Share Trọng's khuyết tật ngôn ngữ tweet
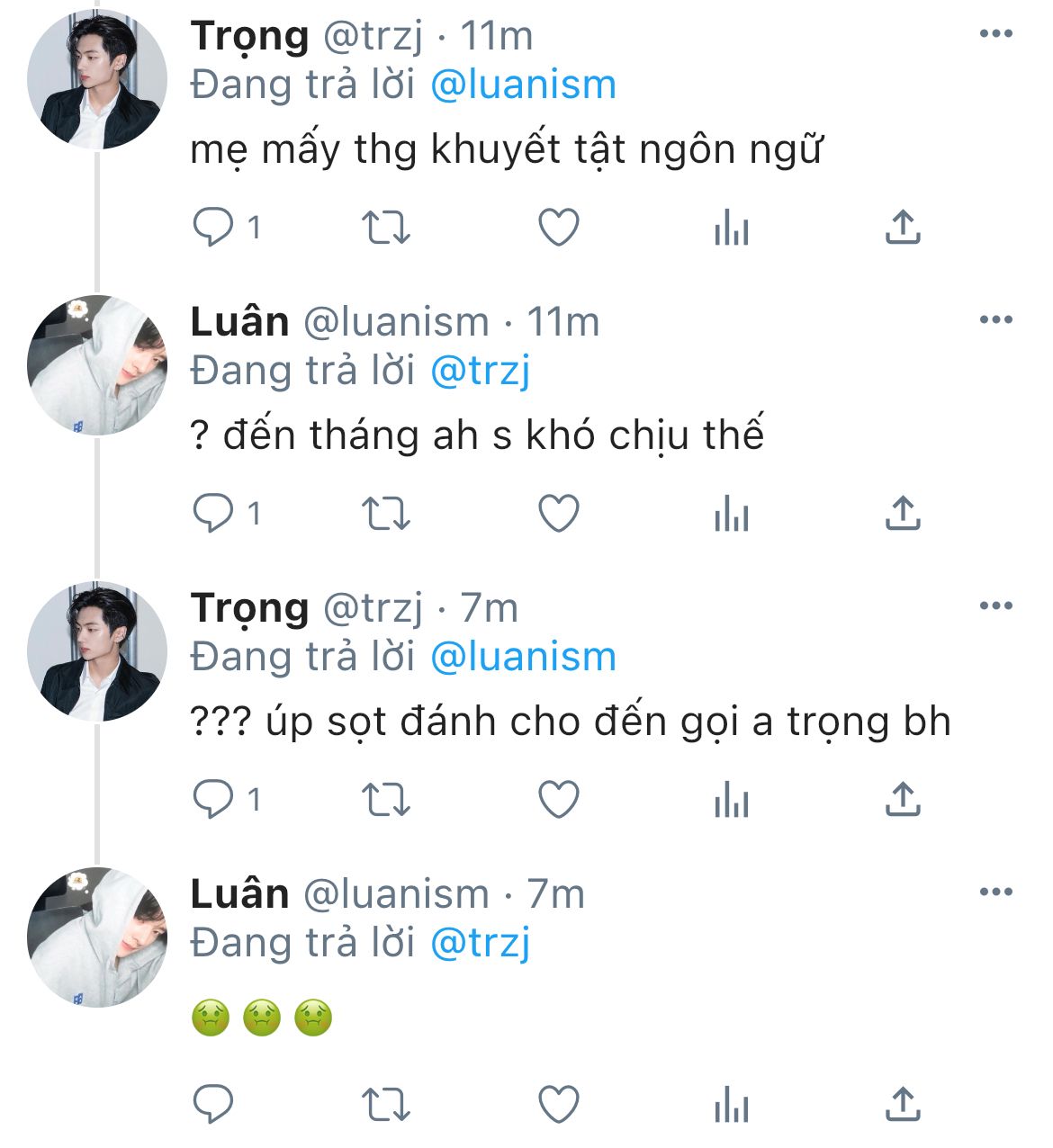1053x1148 pixels. tap(903, 228)
